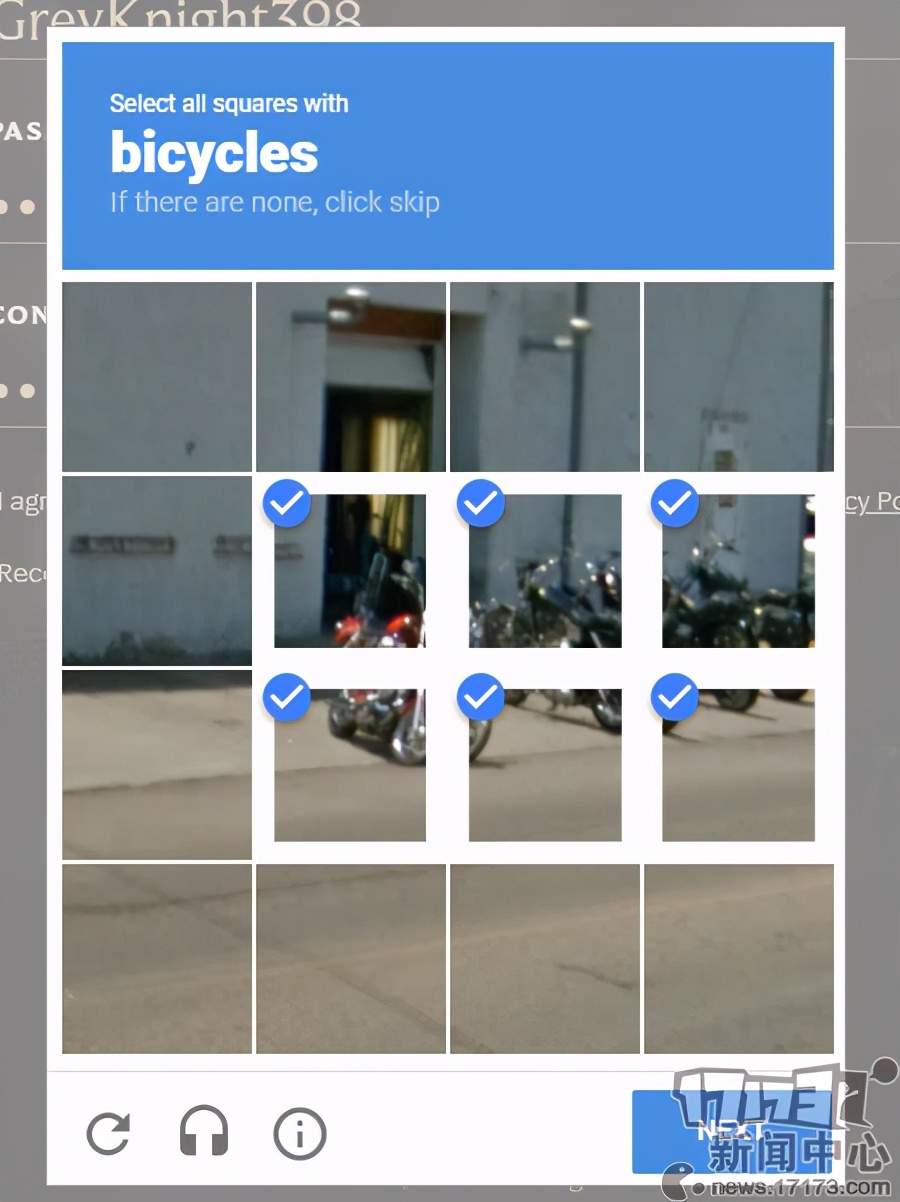
Task: Deselect the checked tile showing the red motorcycle by the doorway
Action: click(x=350, y=571)
